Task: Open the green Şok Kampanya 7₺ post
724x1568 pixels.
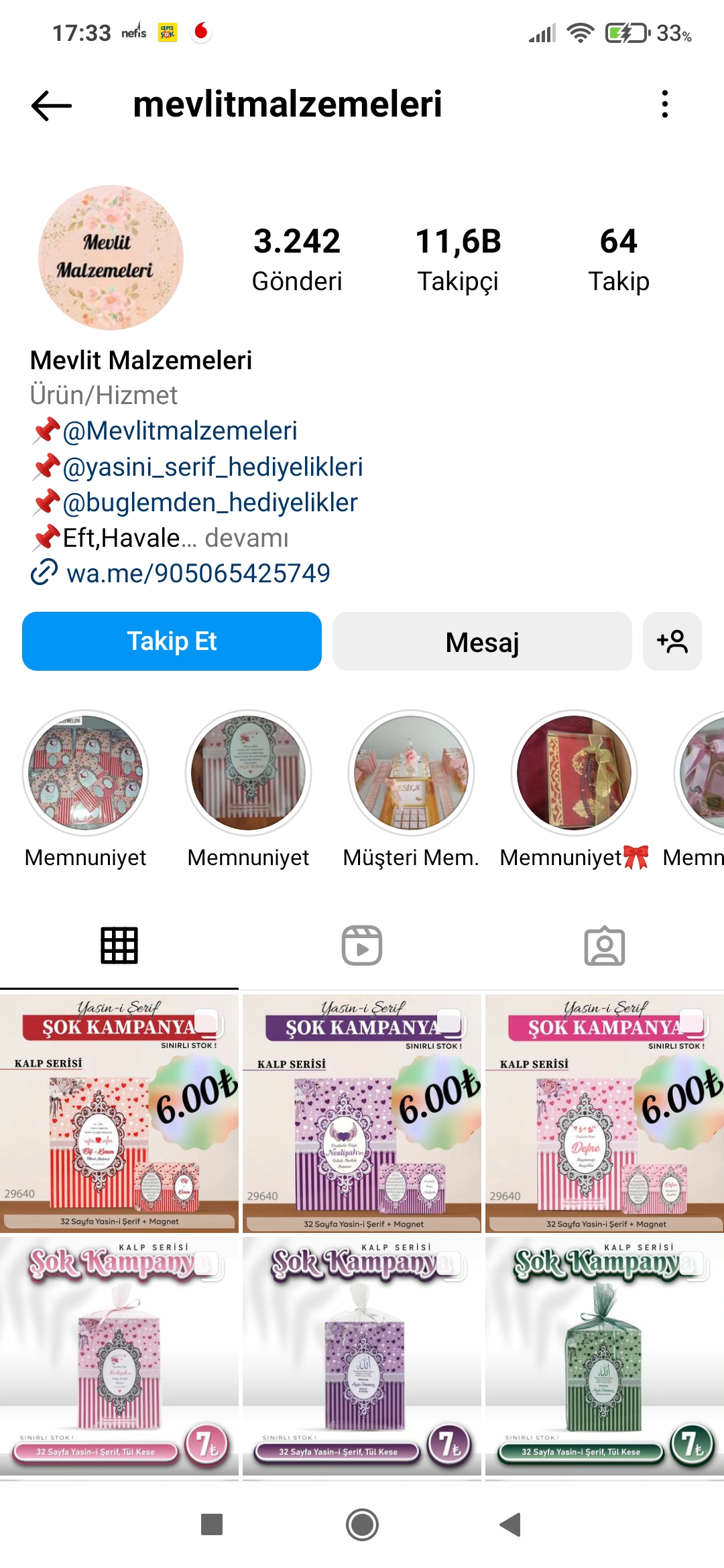Action: [x=605, y=1356]
